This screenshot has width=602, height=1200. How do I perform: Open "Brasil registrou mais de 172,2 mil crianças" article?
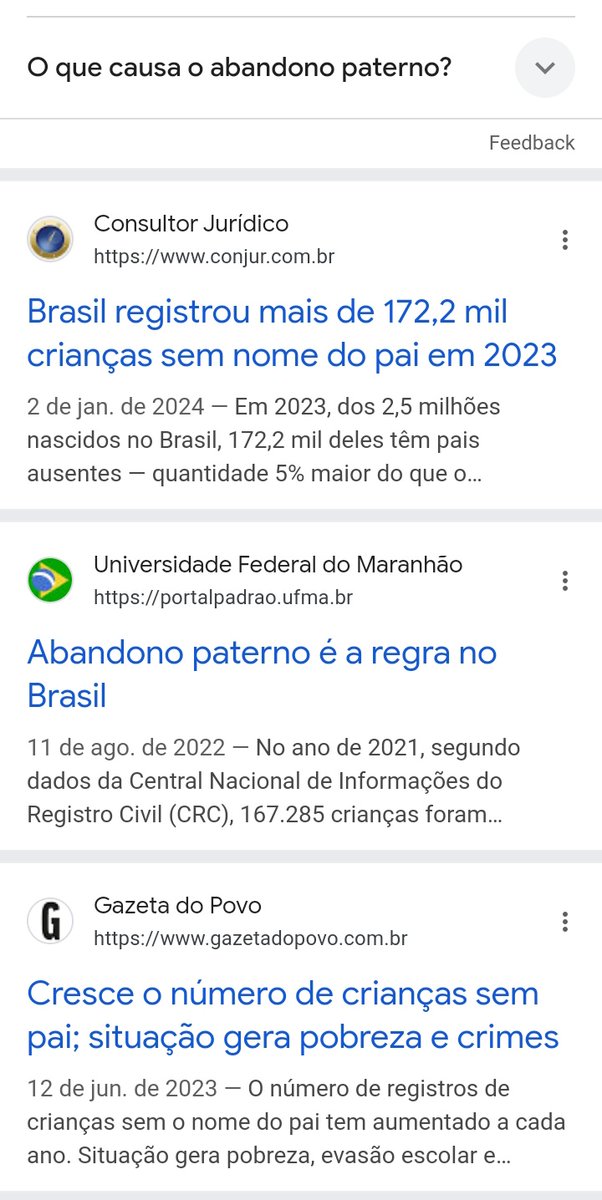(291, 333)
